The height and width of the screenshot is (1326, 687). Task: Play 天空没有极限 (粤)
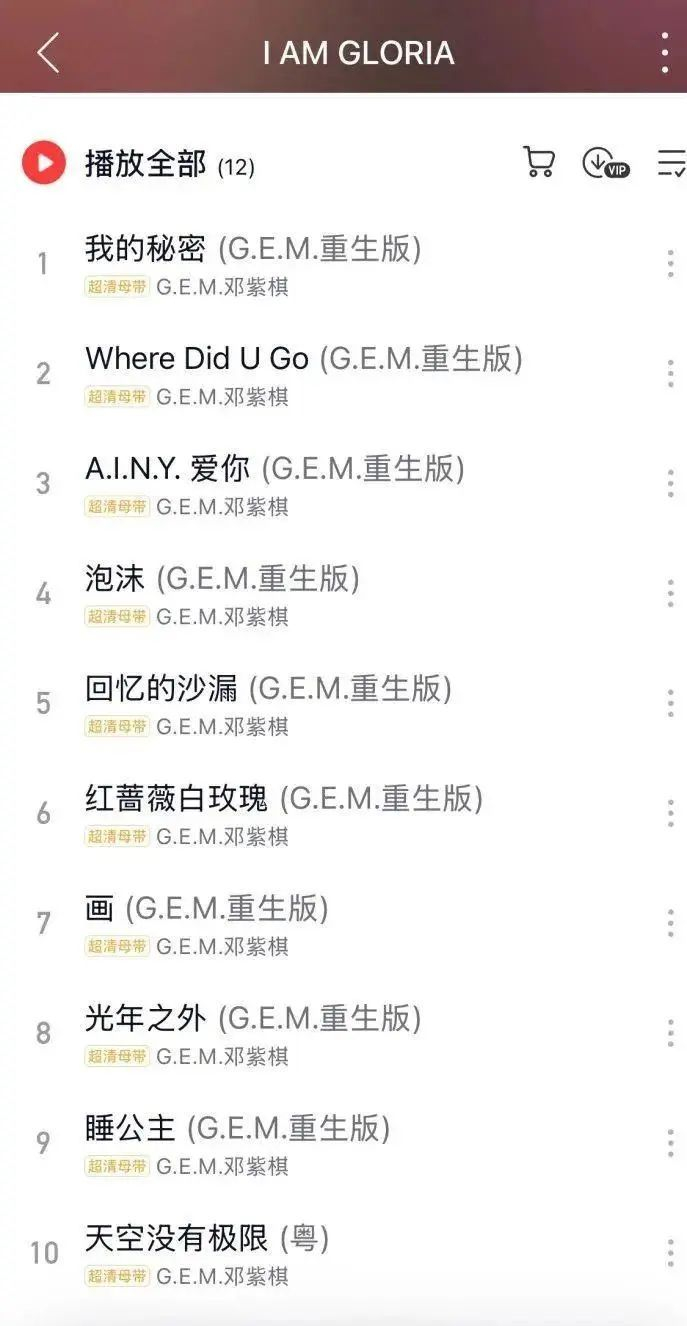click(206, 1239)
